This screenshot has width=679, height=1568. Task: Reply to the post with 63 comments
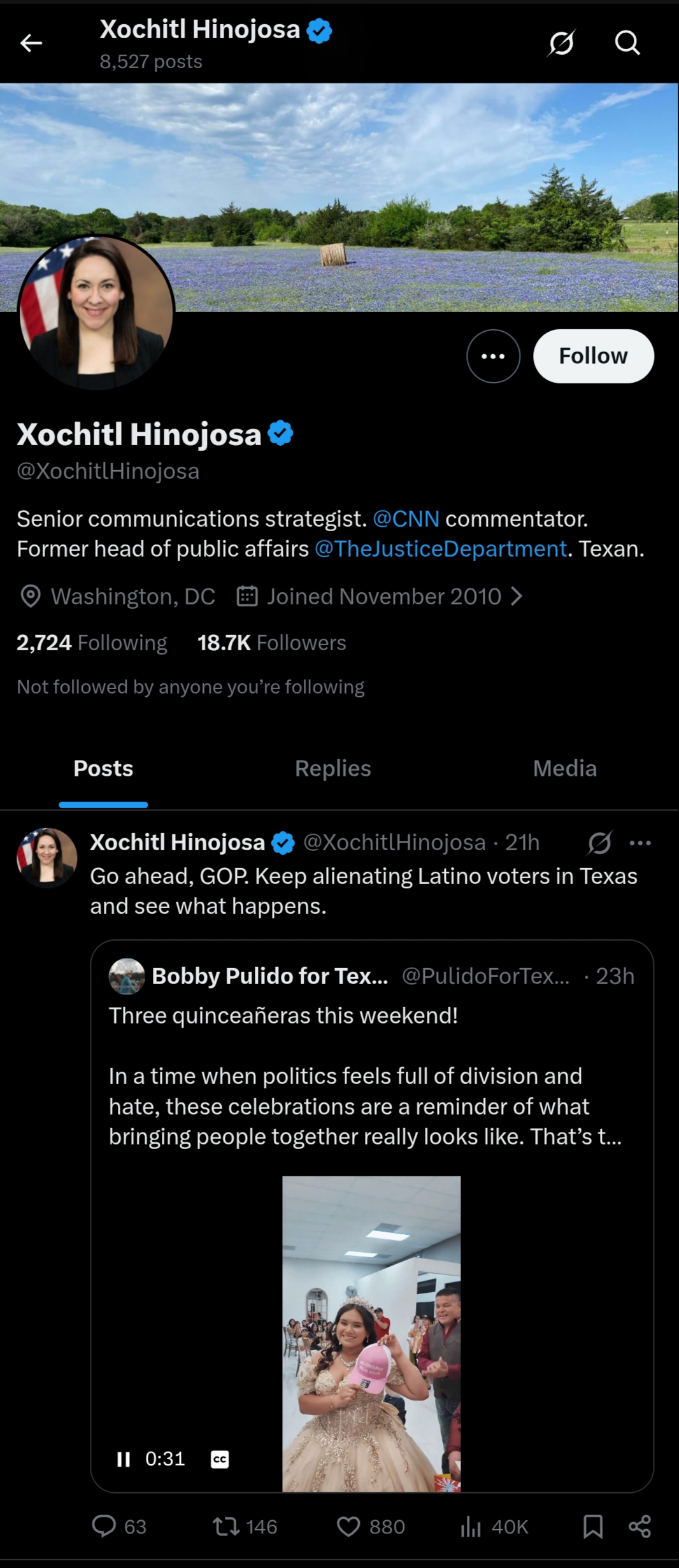pos(104,1527)
